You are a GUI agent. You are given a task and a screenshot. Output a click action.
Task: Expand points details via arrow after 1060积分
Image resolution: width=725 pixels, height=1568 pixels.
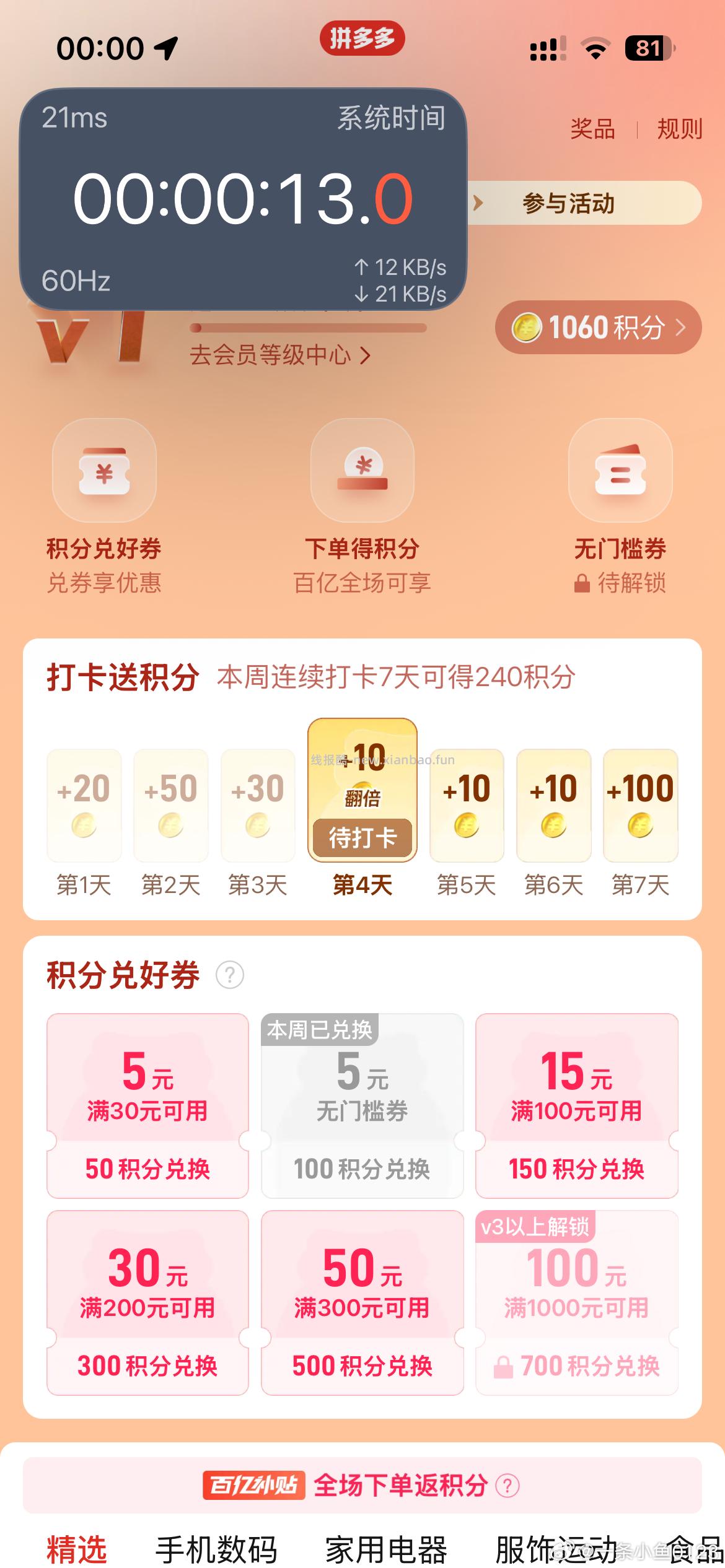pos(682,328)
